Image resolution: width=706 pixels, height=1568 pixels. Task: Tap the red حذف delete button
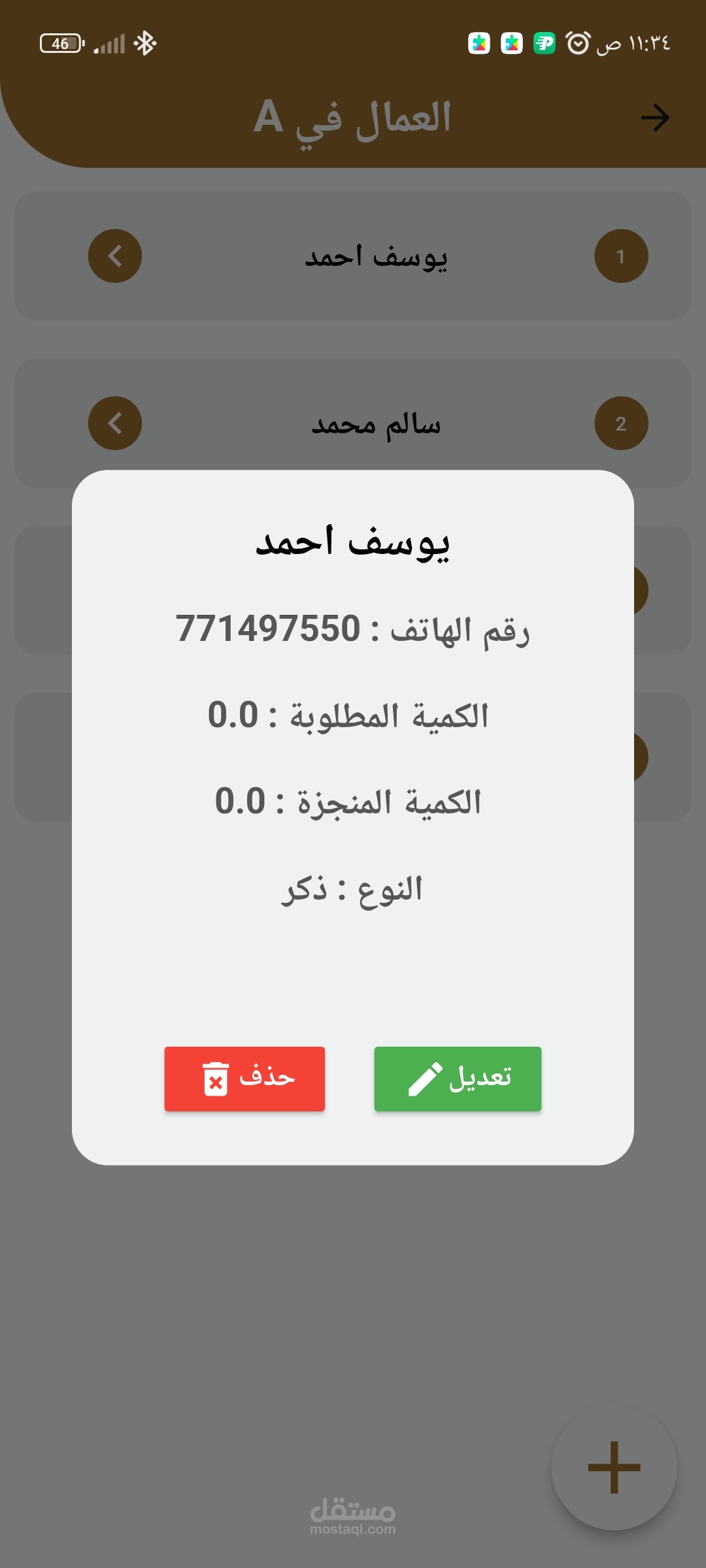point(244,1079)
